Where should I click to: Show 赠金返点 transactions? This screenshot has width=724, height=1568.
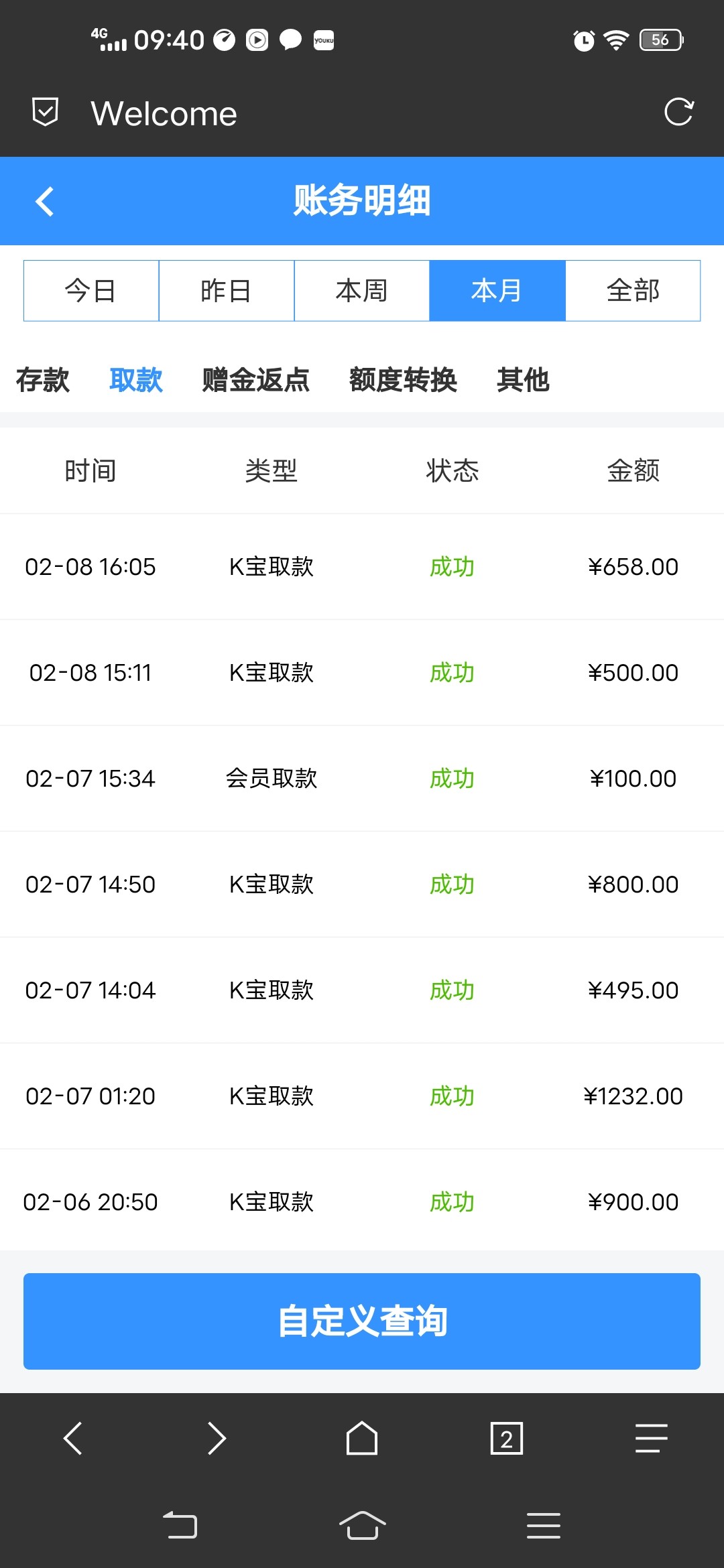(255, 380)
